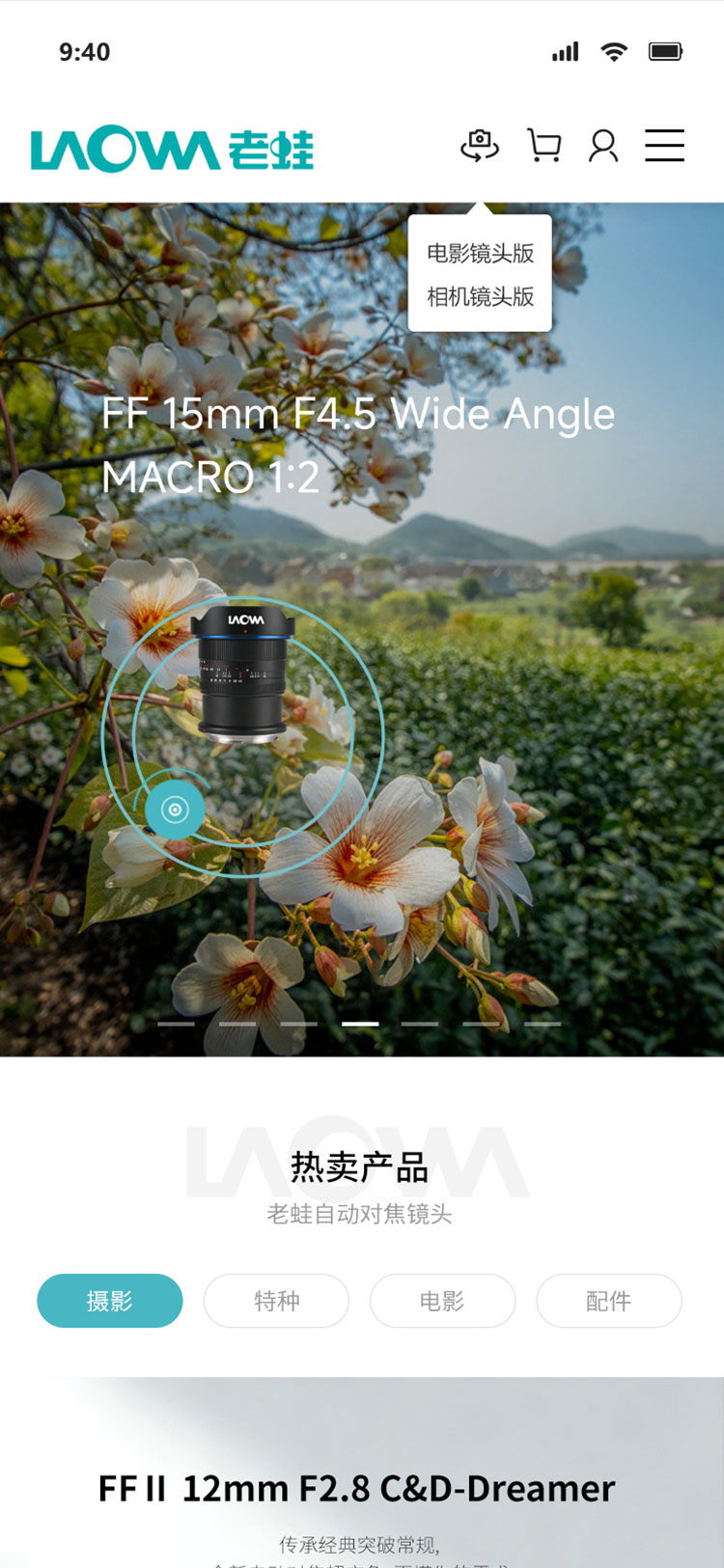
Task: Open the hamburger menu
Action: click(x=664, y=146)
